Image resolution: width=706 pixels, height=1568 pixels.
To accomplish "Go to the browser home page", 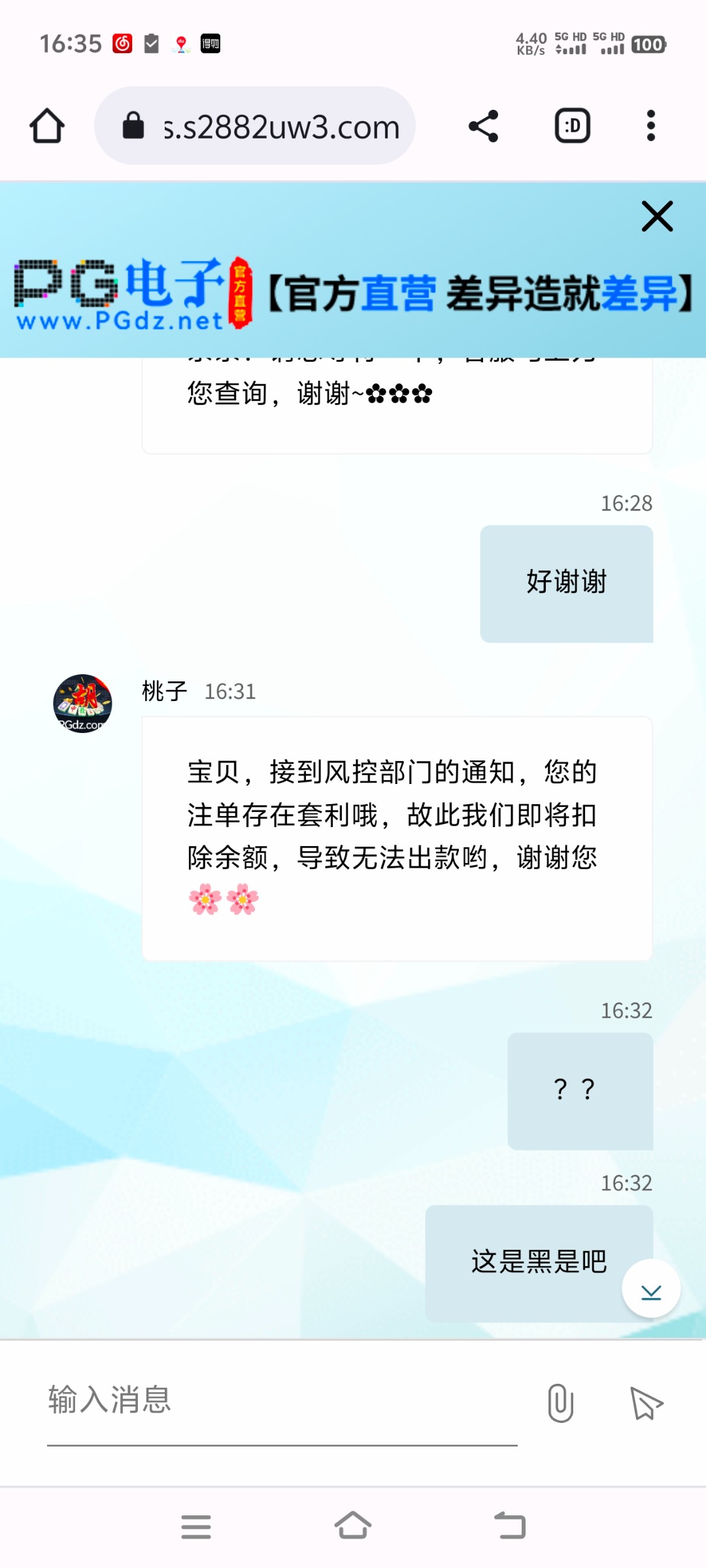I will 47,125.
